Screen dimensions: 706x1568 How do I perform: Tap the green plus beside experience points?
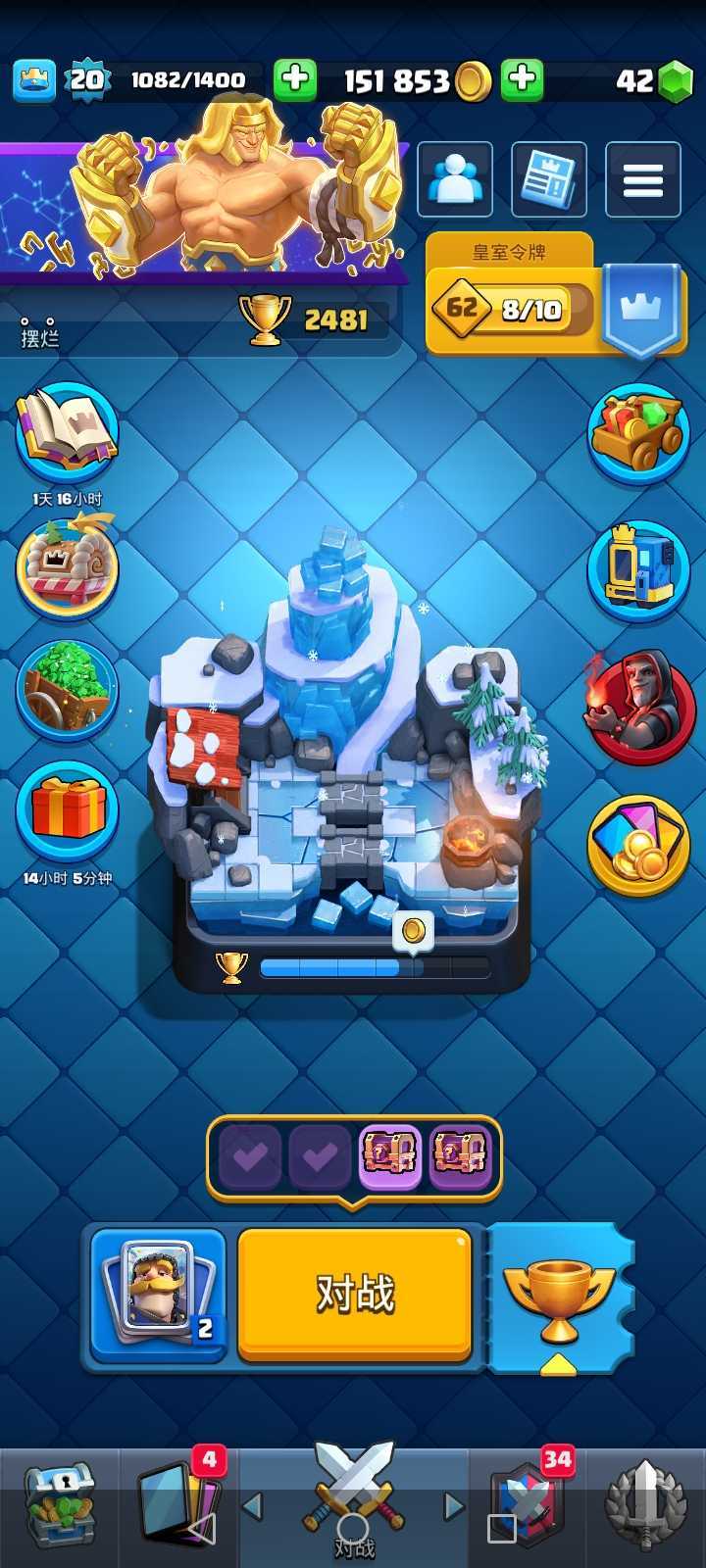tap(294, 79)
